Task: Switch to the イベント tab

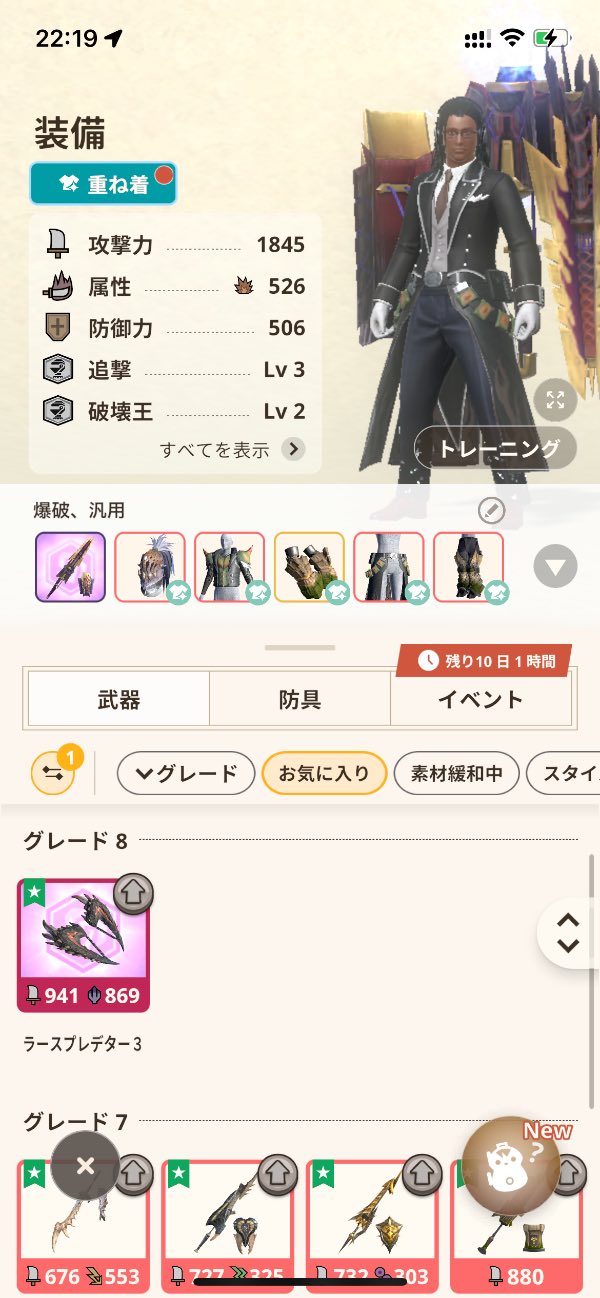Action: pos(480,699)
